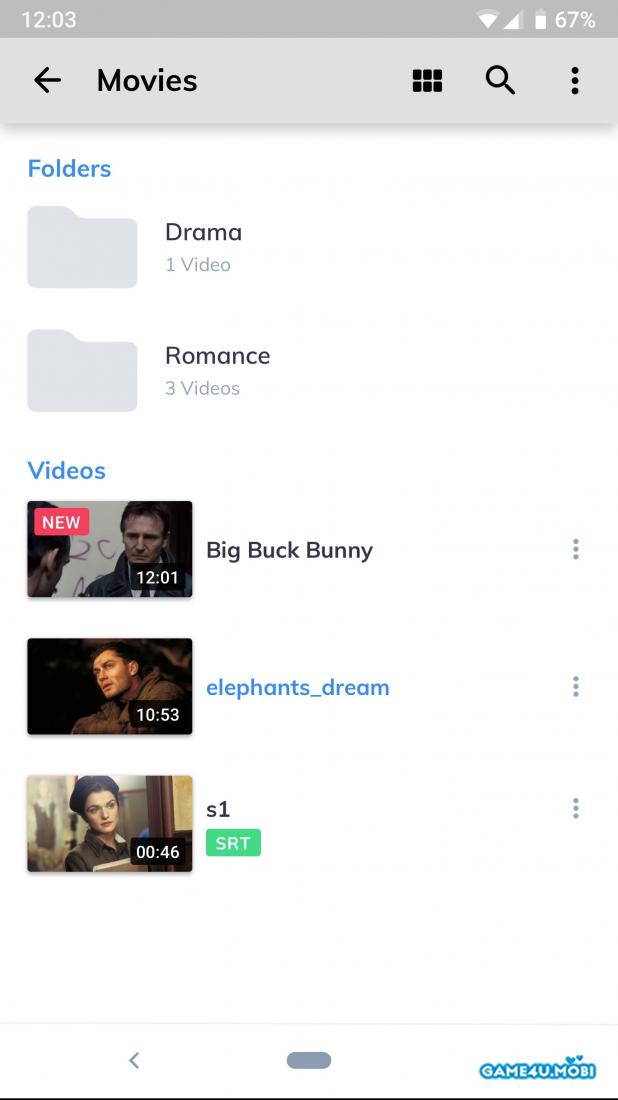Tap the system back button
This screenshot has width=618, height=1100.
[x=134, y=1060]
